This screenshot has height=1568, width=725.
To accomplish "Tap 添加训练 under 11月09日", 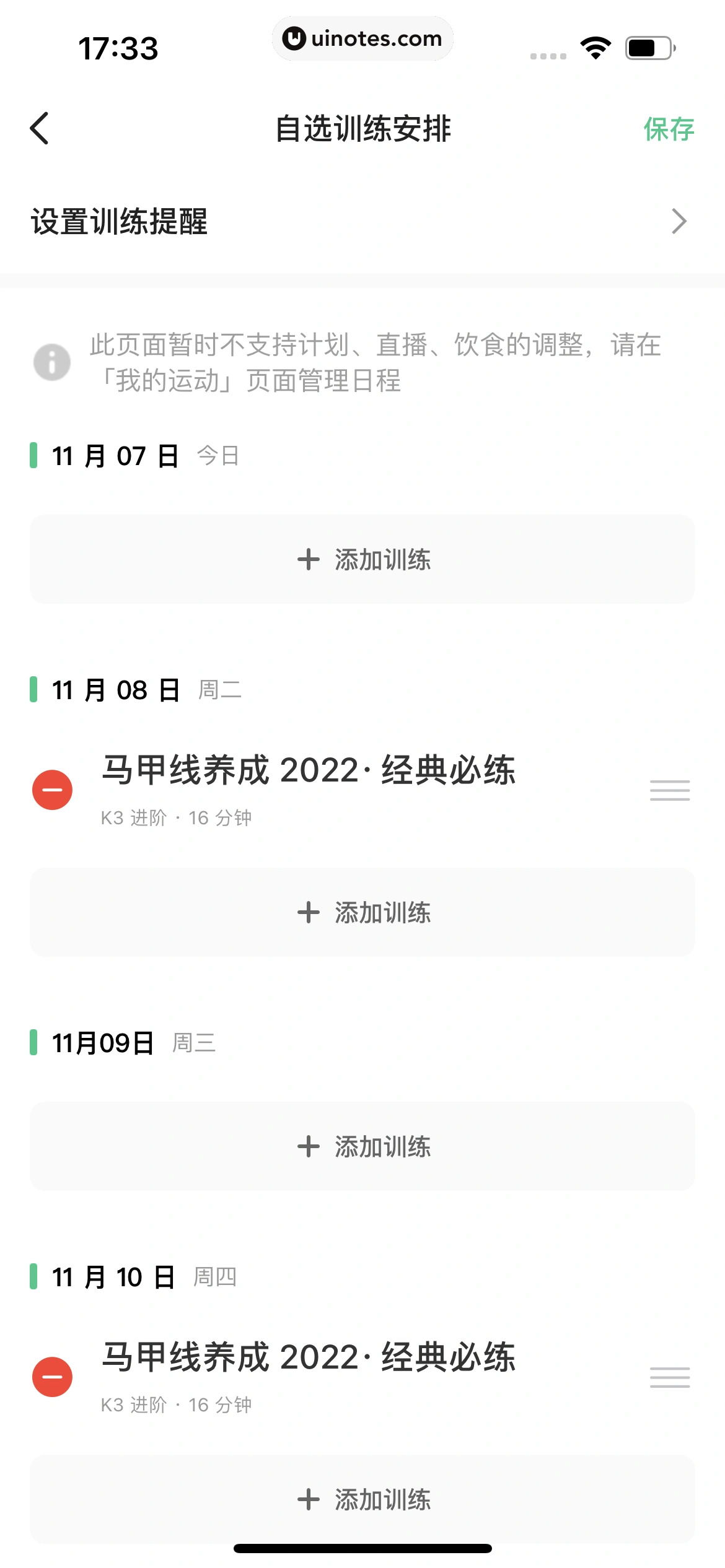I will coord(362,1146).
